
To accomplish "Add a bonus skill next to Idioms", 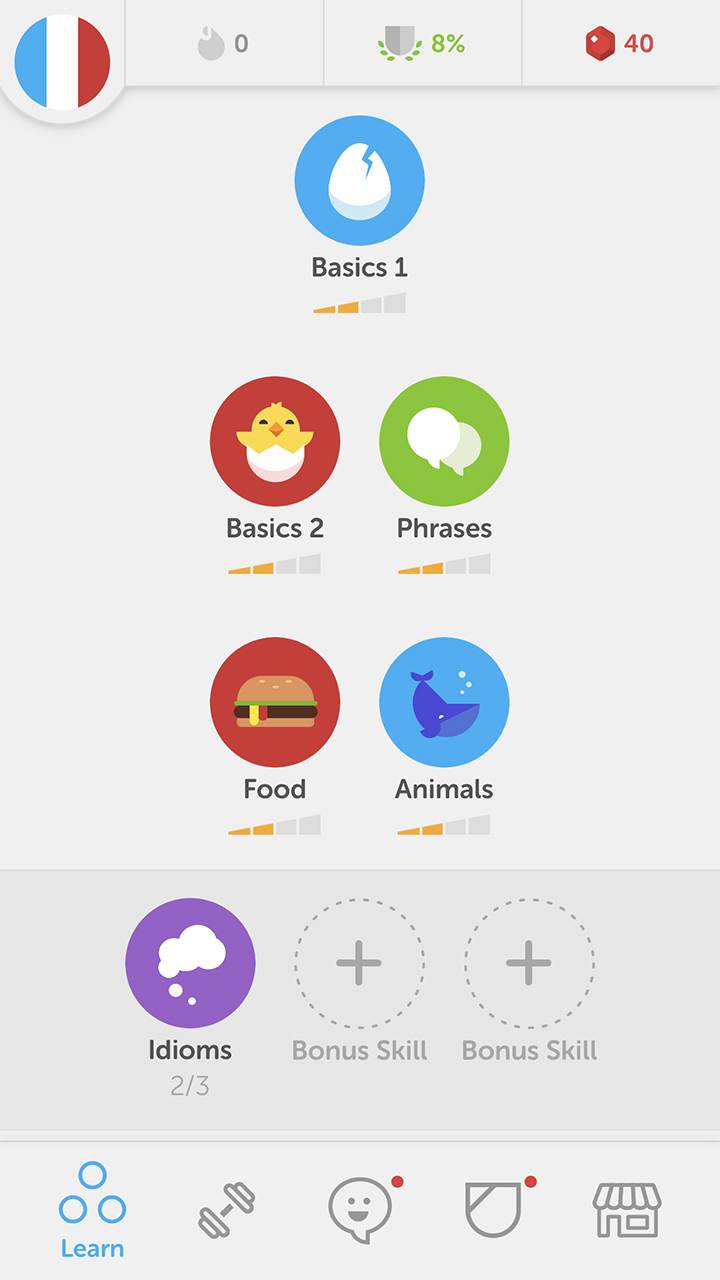I will tap(359, 963).
